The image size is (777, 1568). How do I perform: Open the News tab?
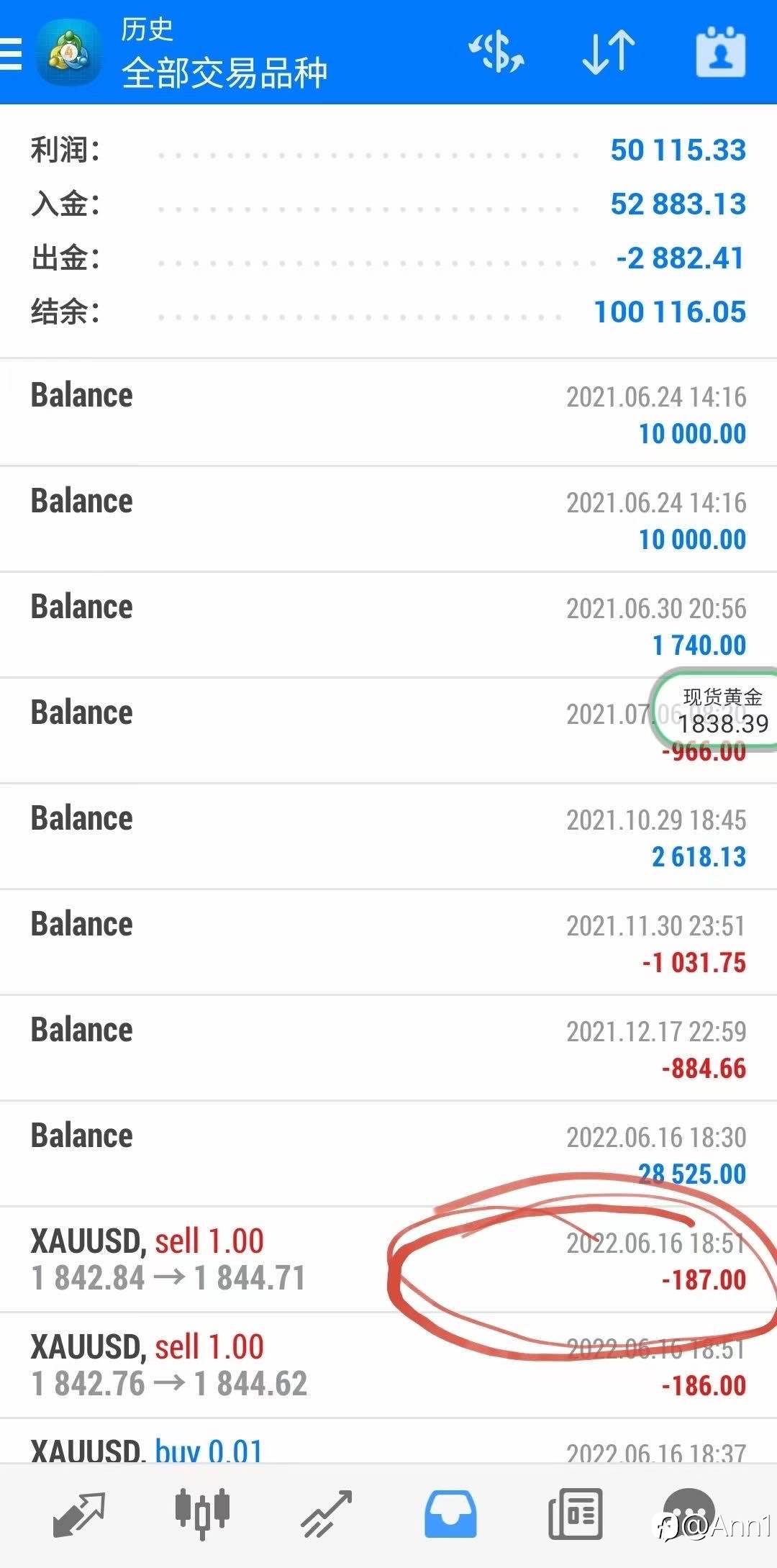pyautogui.click(x=575, y=1513)
